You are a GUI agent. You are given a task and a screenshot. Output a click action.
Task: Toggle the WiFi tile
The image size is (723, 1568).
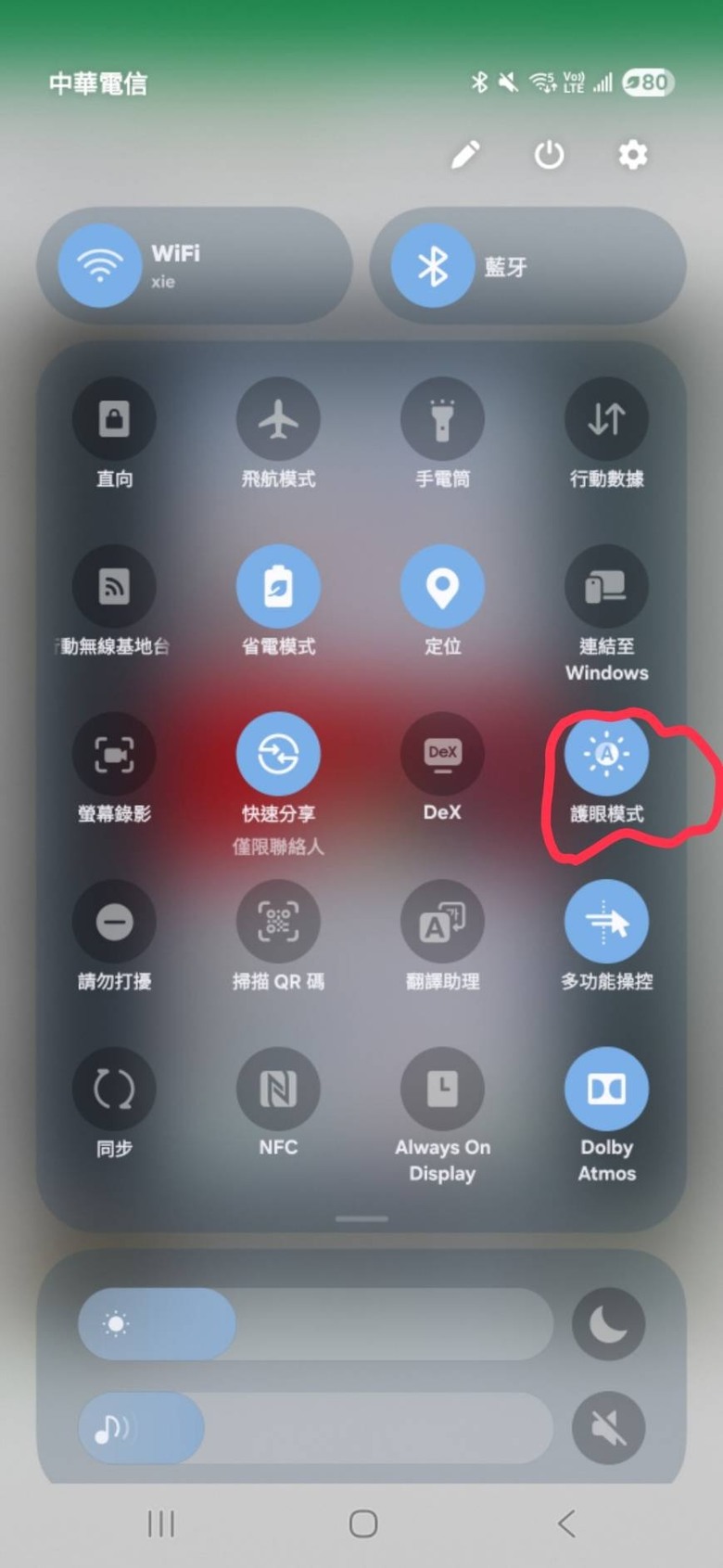pos(100,266)
